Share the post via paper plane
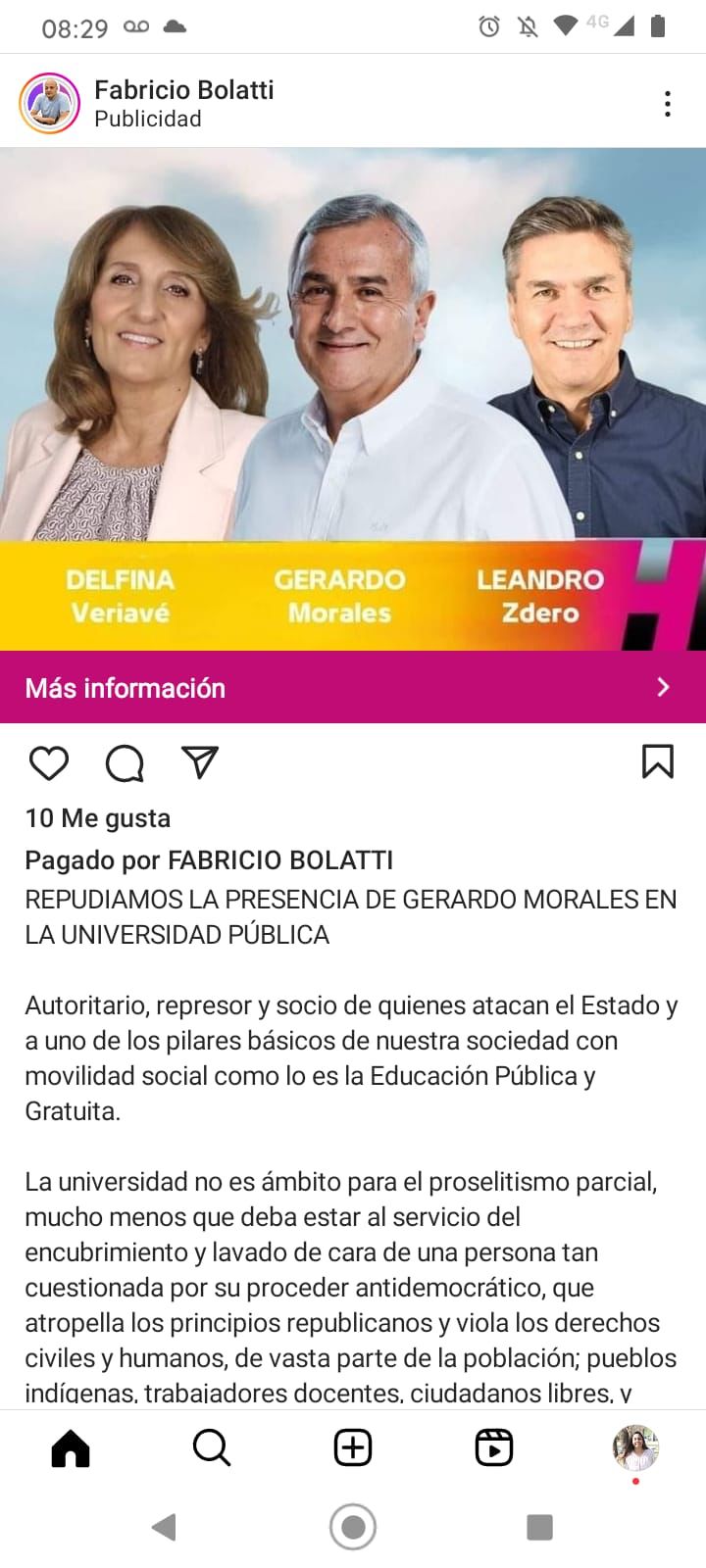The width and height of the screenshot is (706, 1568). [200, 762]
